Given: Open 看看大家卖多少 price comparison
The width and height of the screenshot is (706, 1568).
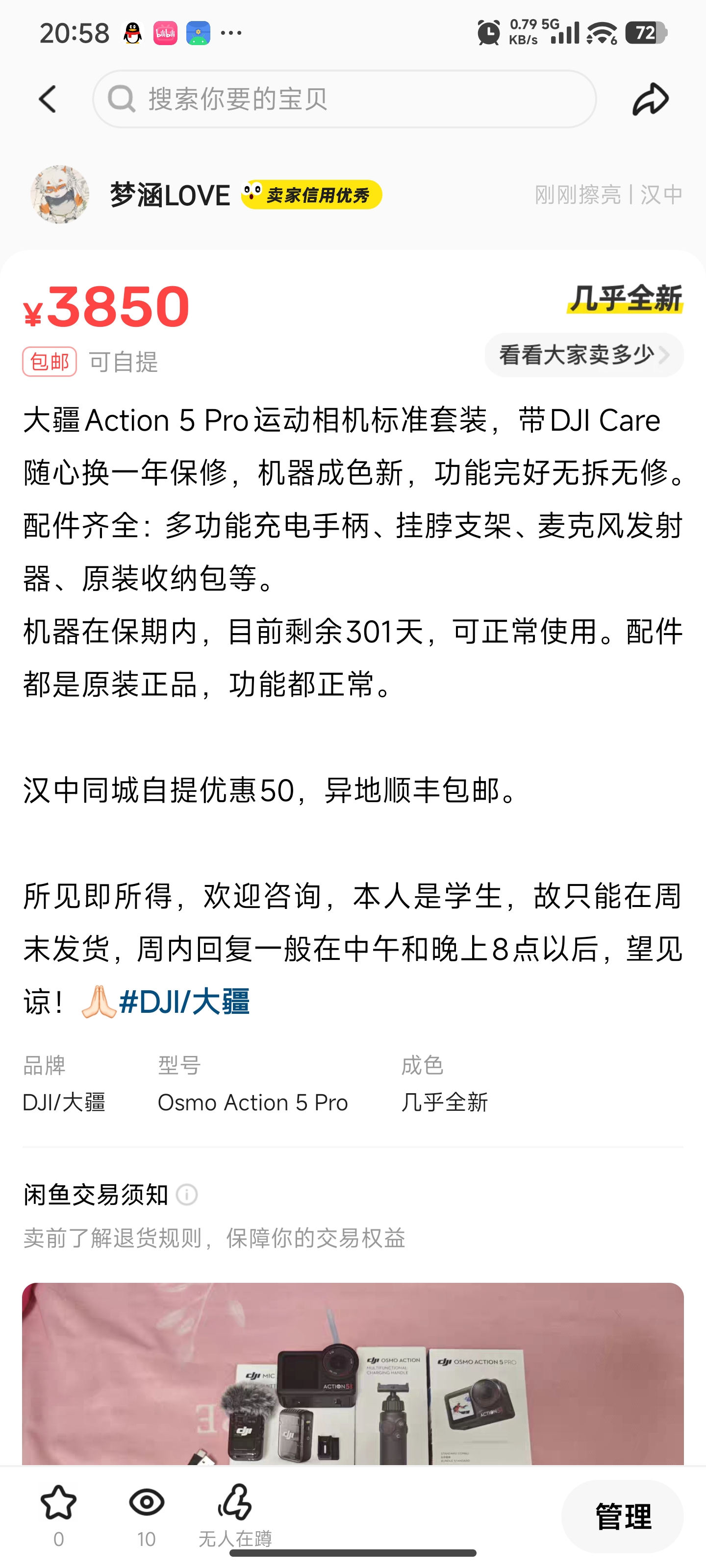Looking at the screenshot, I should click(x=583, y=355).
